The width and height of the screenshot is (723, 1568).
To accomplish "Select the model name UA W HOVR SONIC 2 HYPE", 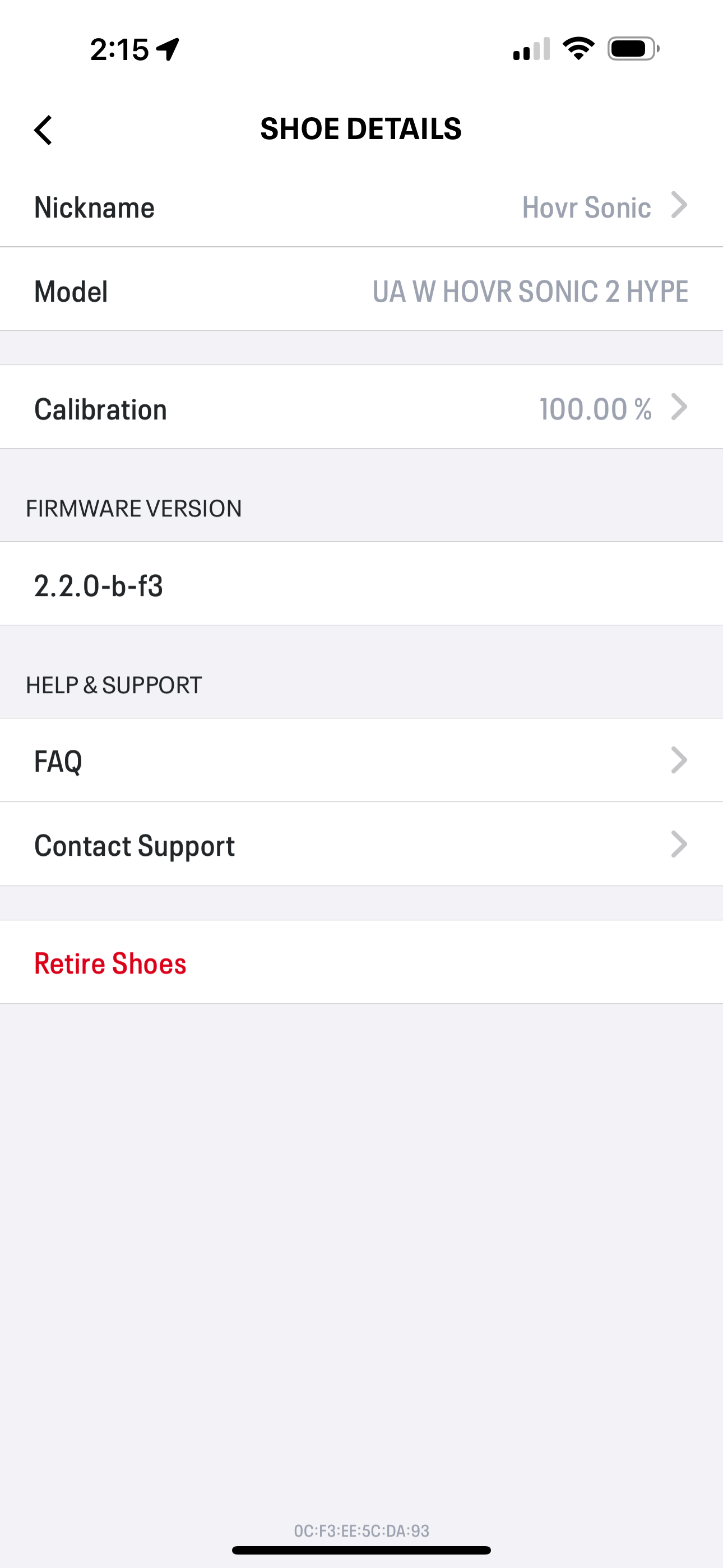I will 530,291.
